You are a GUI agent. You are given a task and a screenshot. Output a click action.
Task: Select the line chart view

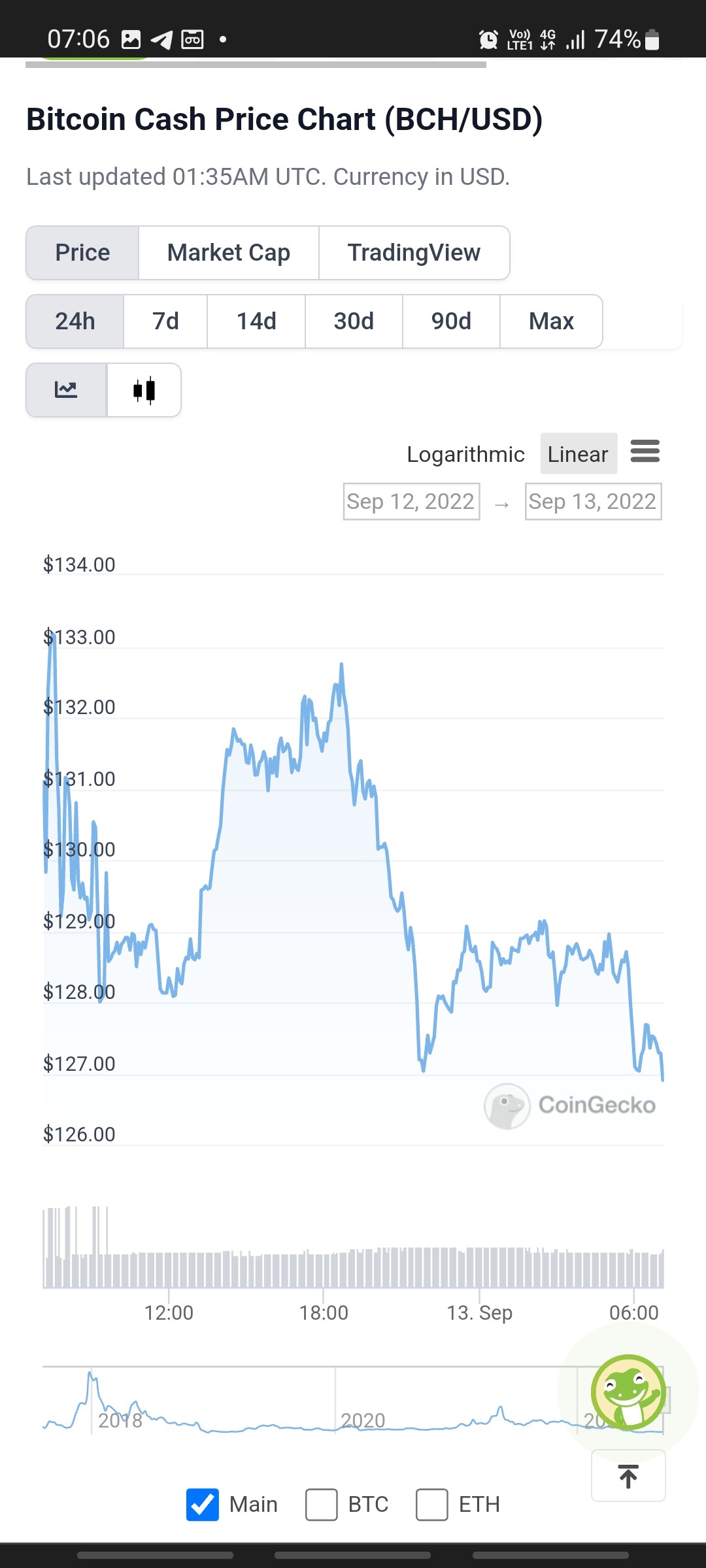click(66, 390)
